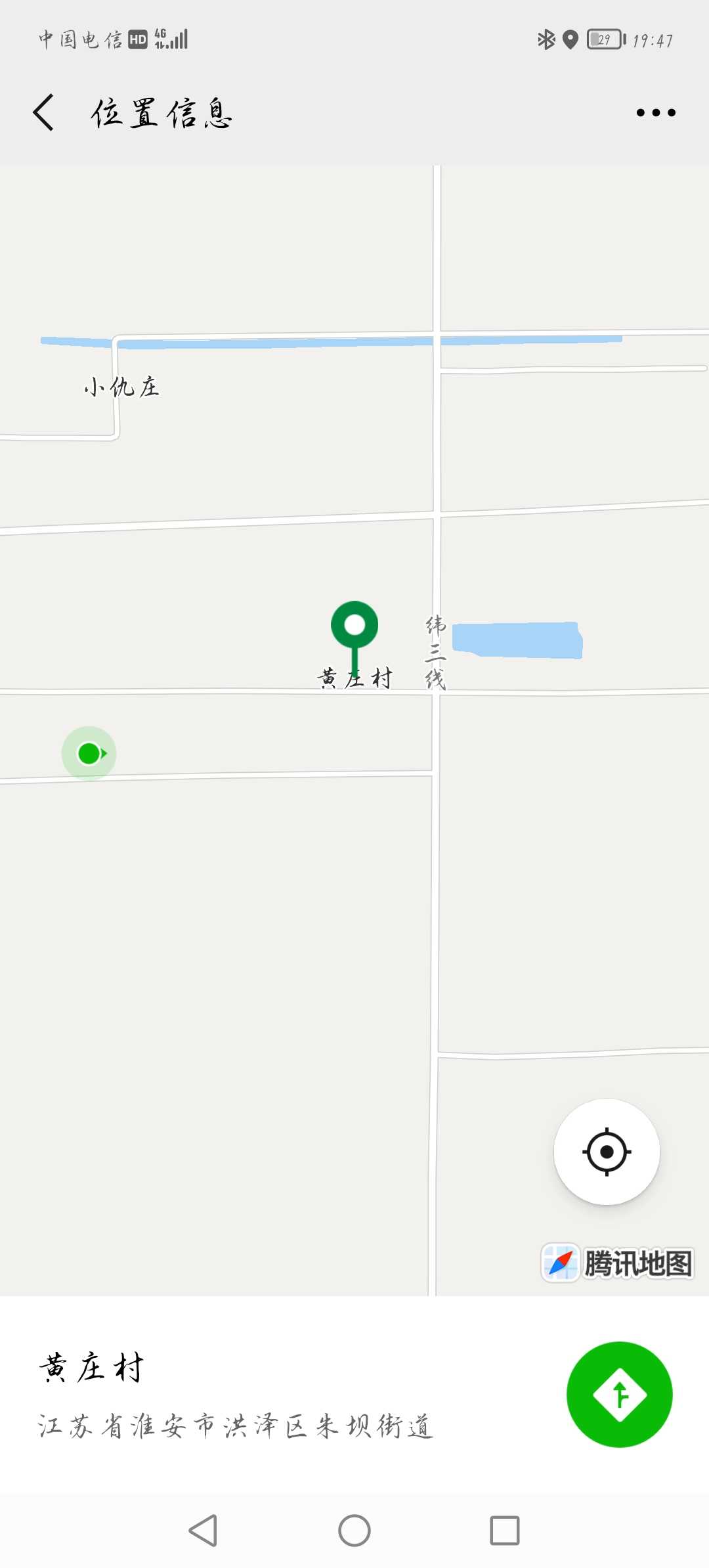Start navigation to 黄庄村

[x=619, y=1394]
